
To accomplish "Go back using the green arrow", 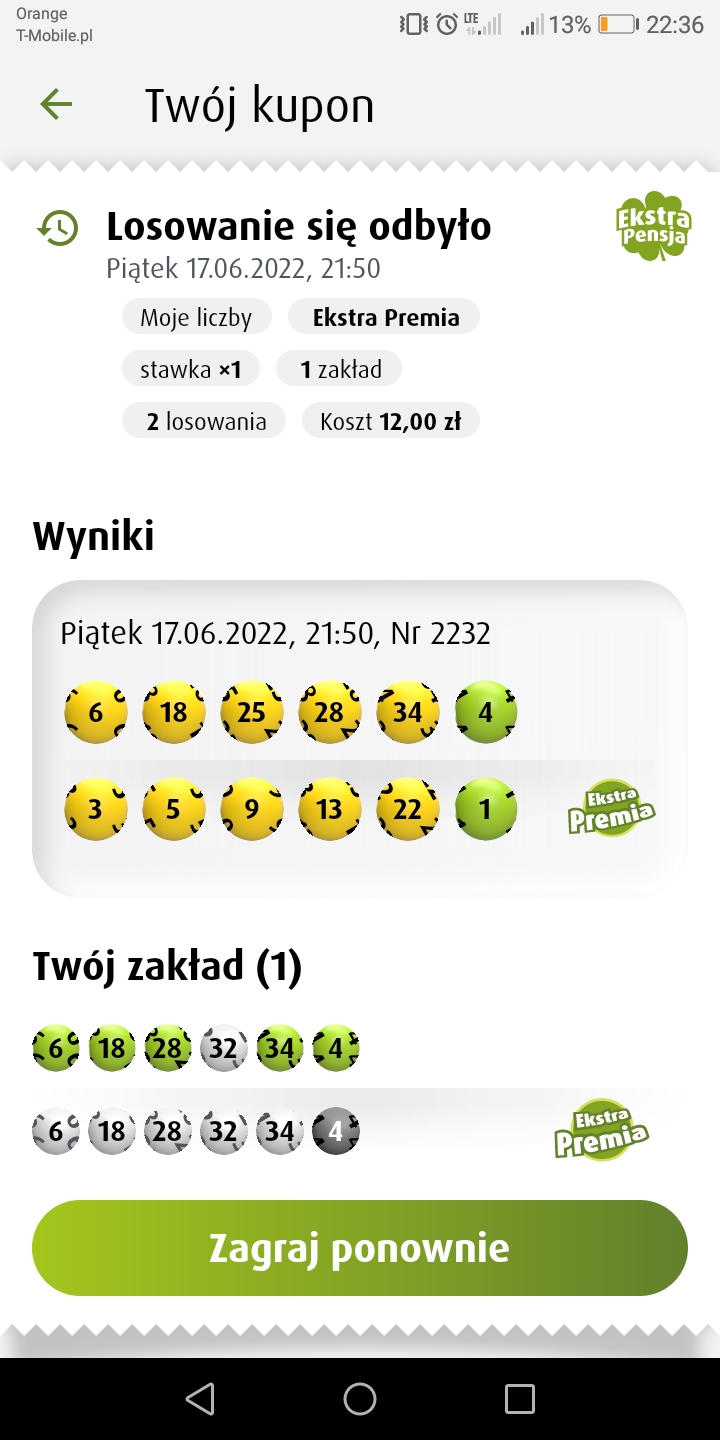I will [56, 105].
